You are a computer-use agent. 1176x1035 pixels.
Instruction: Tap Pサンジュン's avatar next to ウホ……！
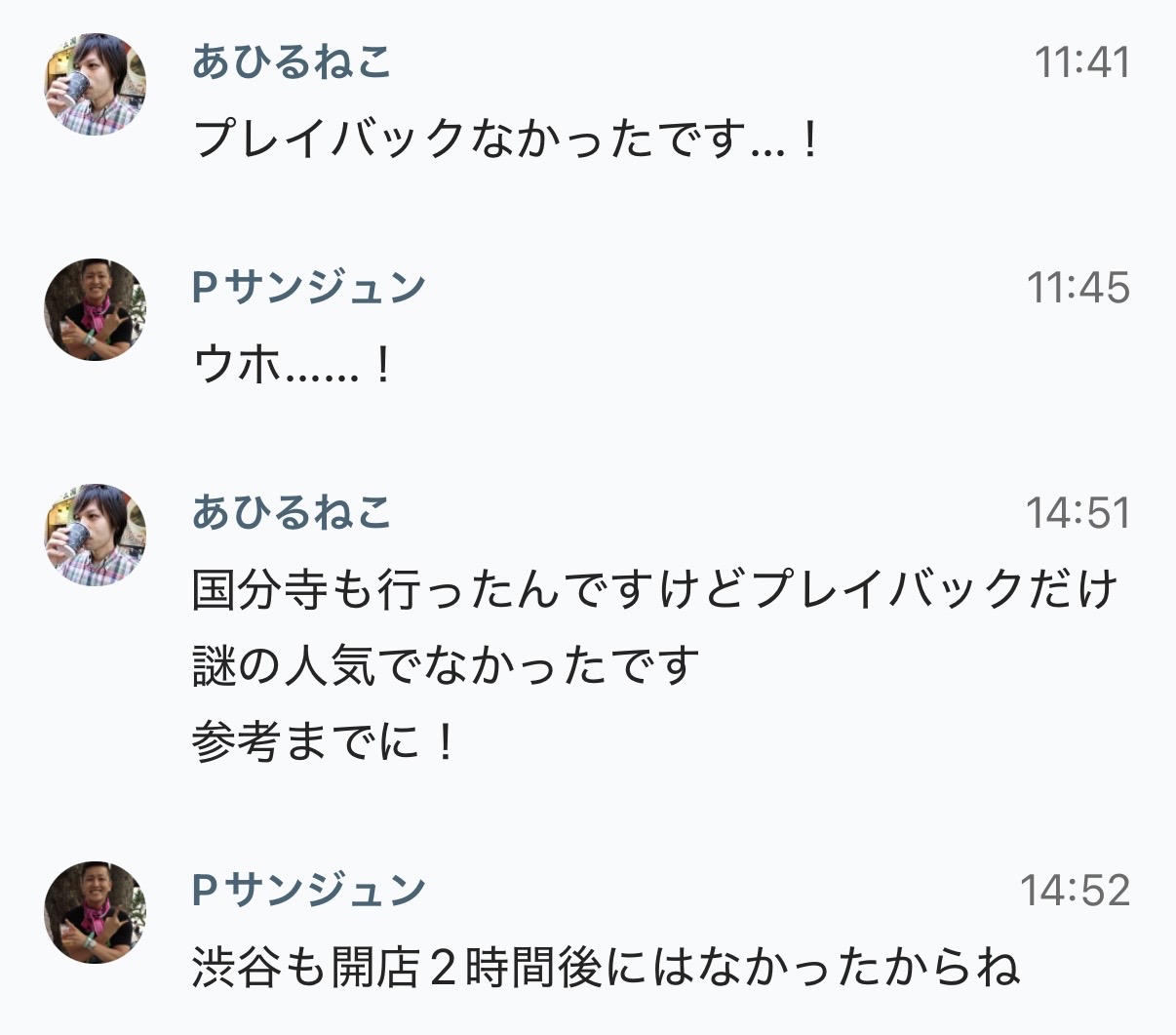point(96,309)
